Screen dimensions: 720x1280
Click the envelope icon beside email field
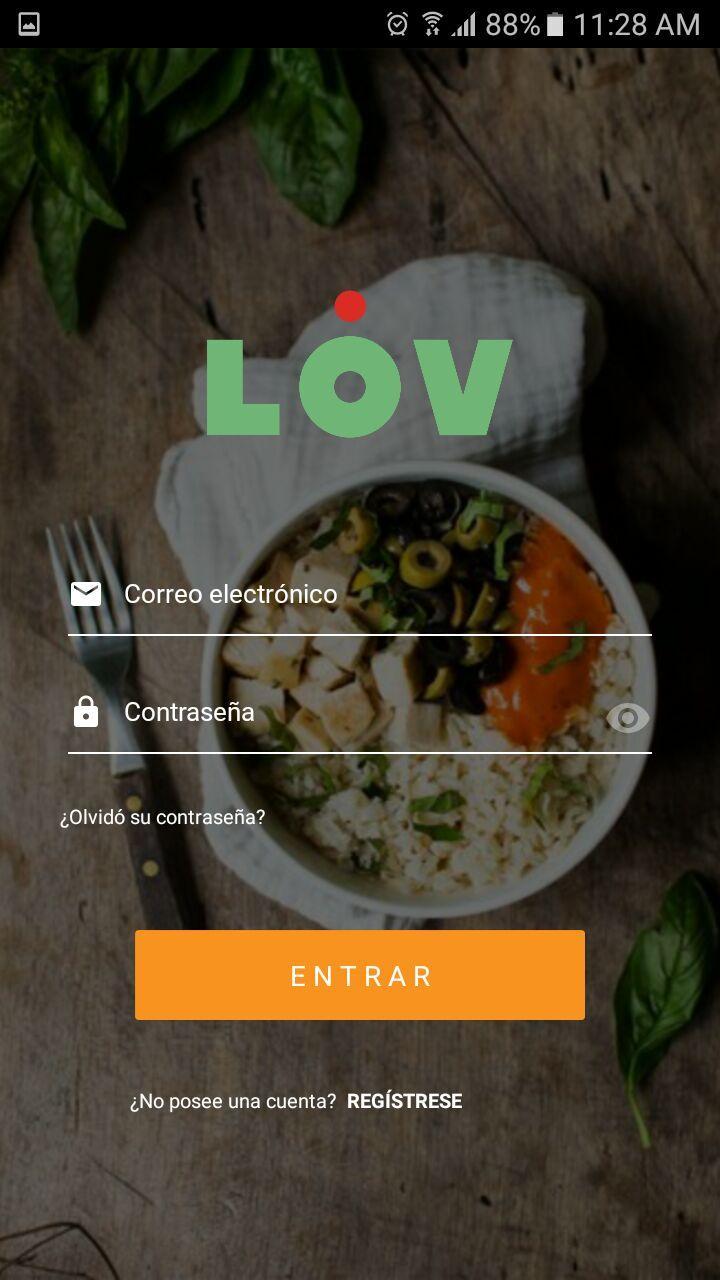pos(86,593)
